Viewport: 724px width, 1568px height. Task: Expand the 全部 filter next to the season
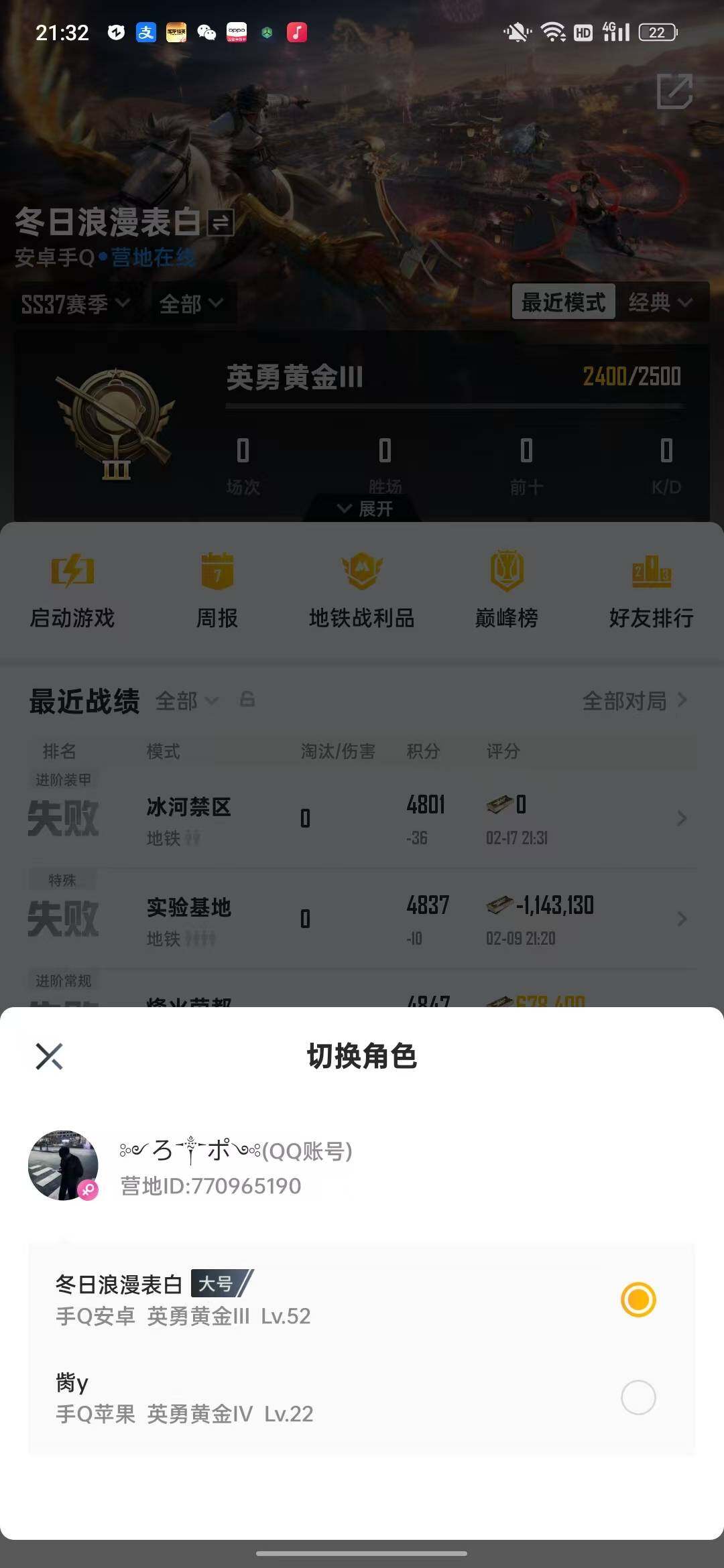[190, 302]
